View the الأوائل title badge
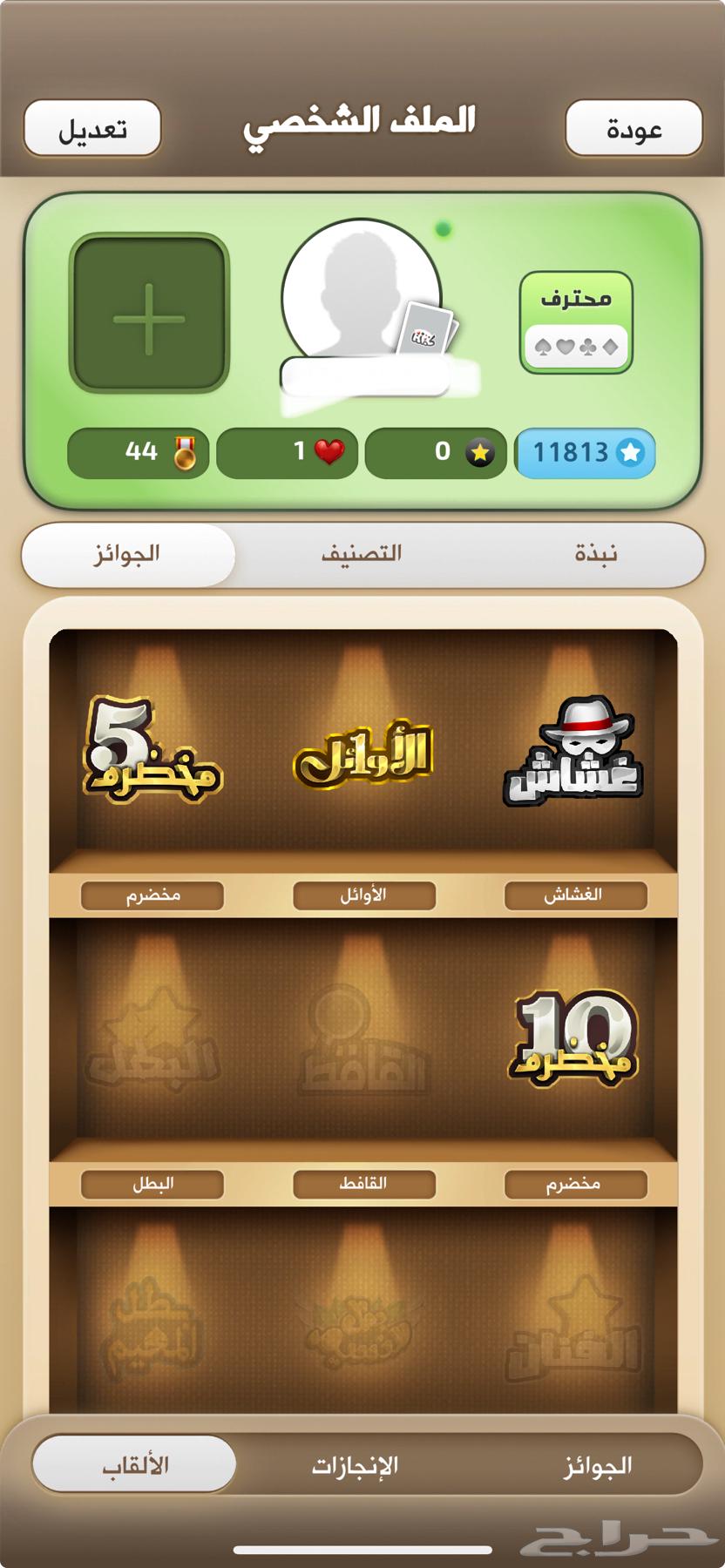Image resolution: width=725 pixels, height=1568 pixels. pyautogui.click(x=362, y=753)
